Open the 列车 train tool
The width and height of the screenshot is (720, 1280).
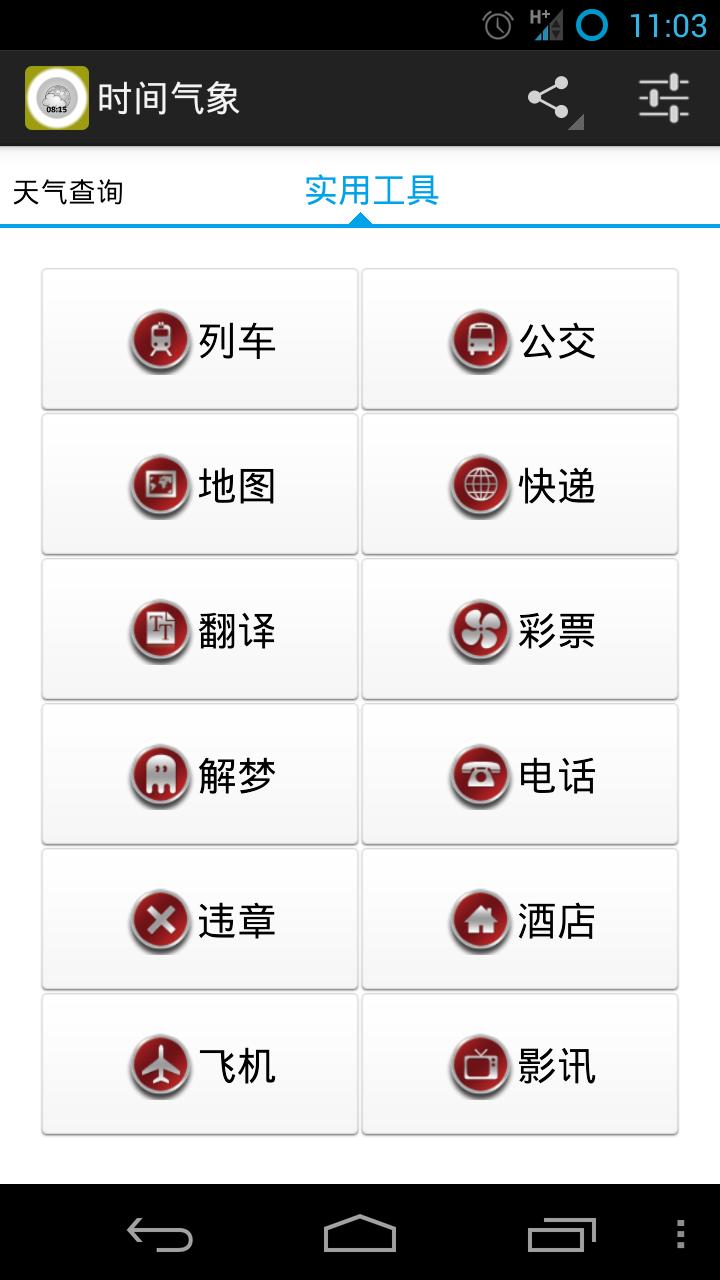coord(200,339)
